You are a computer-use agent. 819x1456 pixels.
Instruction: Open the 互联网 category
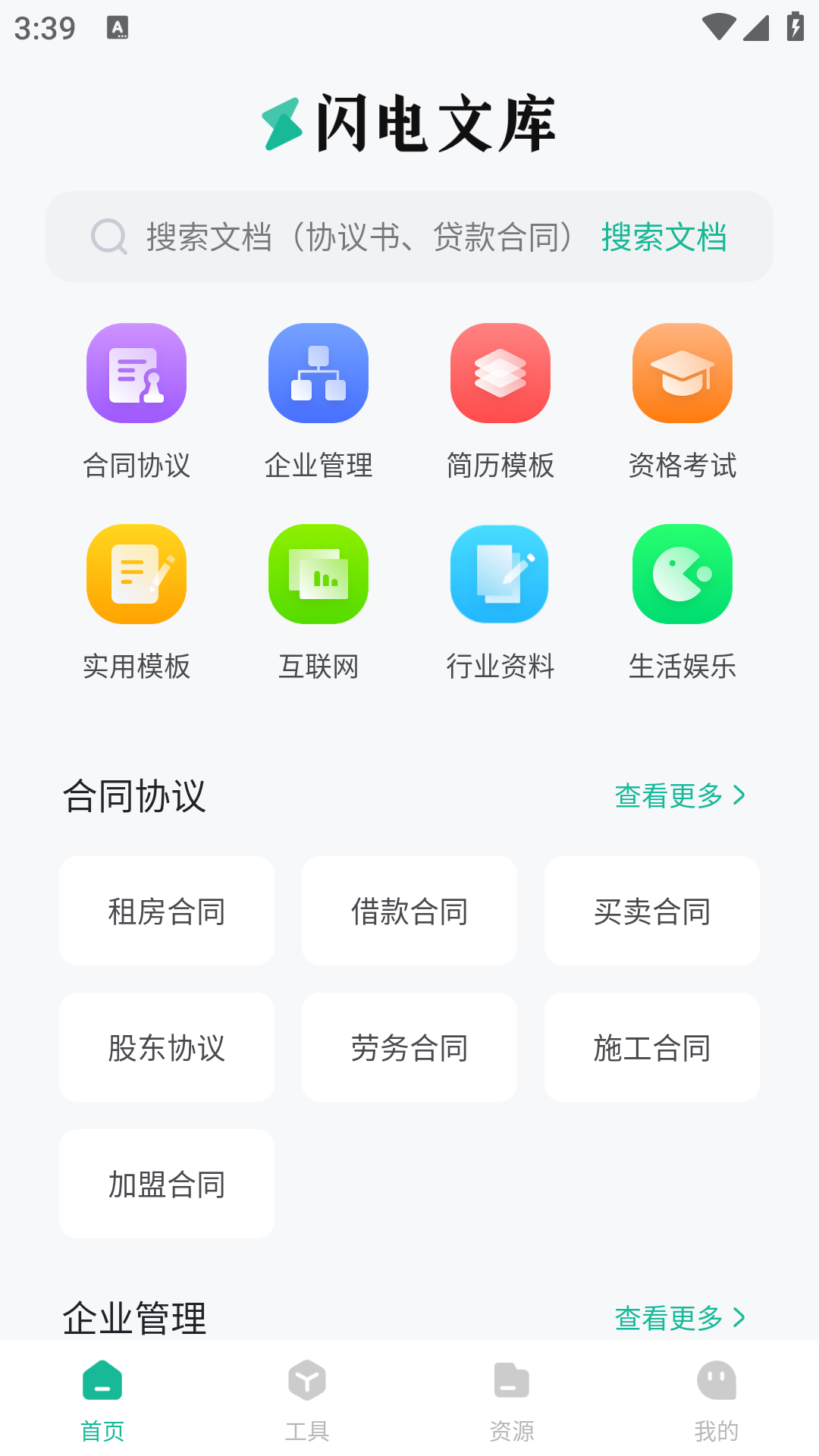(x=318, y=574)
